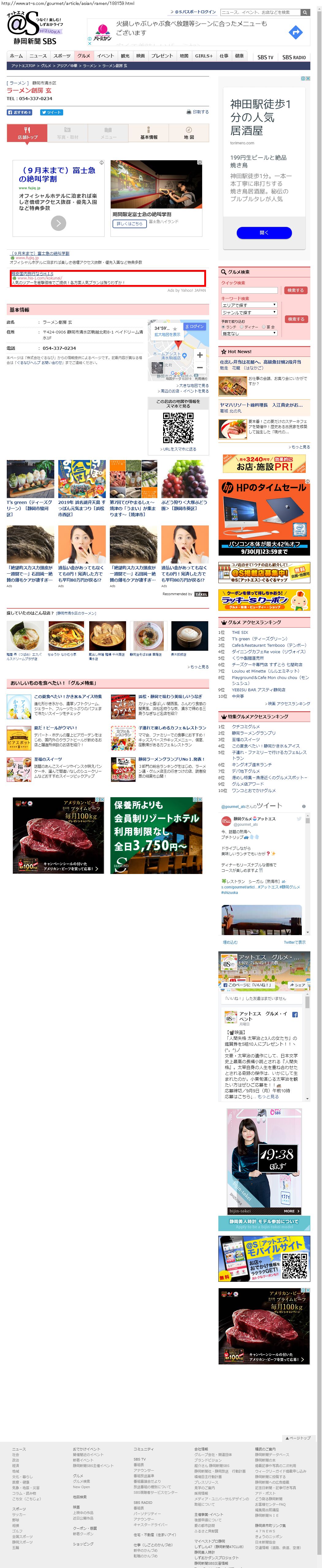Zoom out on the shop map

pyautogui.click(x=200, y=368)
